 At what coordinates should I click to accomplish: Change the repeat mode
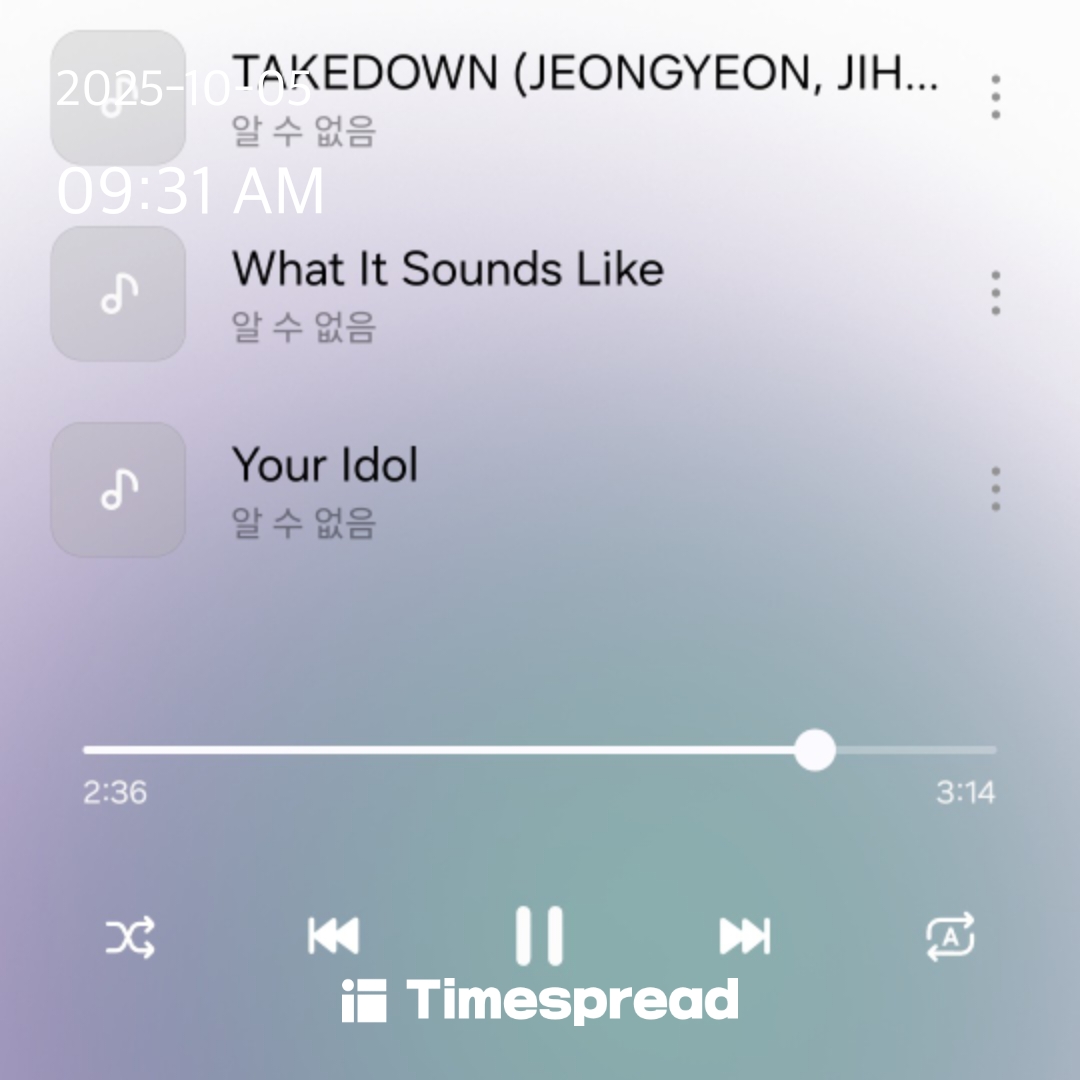click(950, 937)
